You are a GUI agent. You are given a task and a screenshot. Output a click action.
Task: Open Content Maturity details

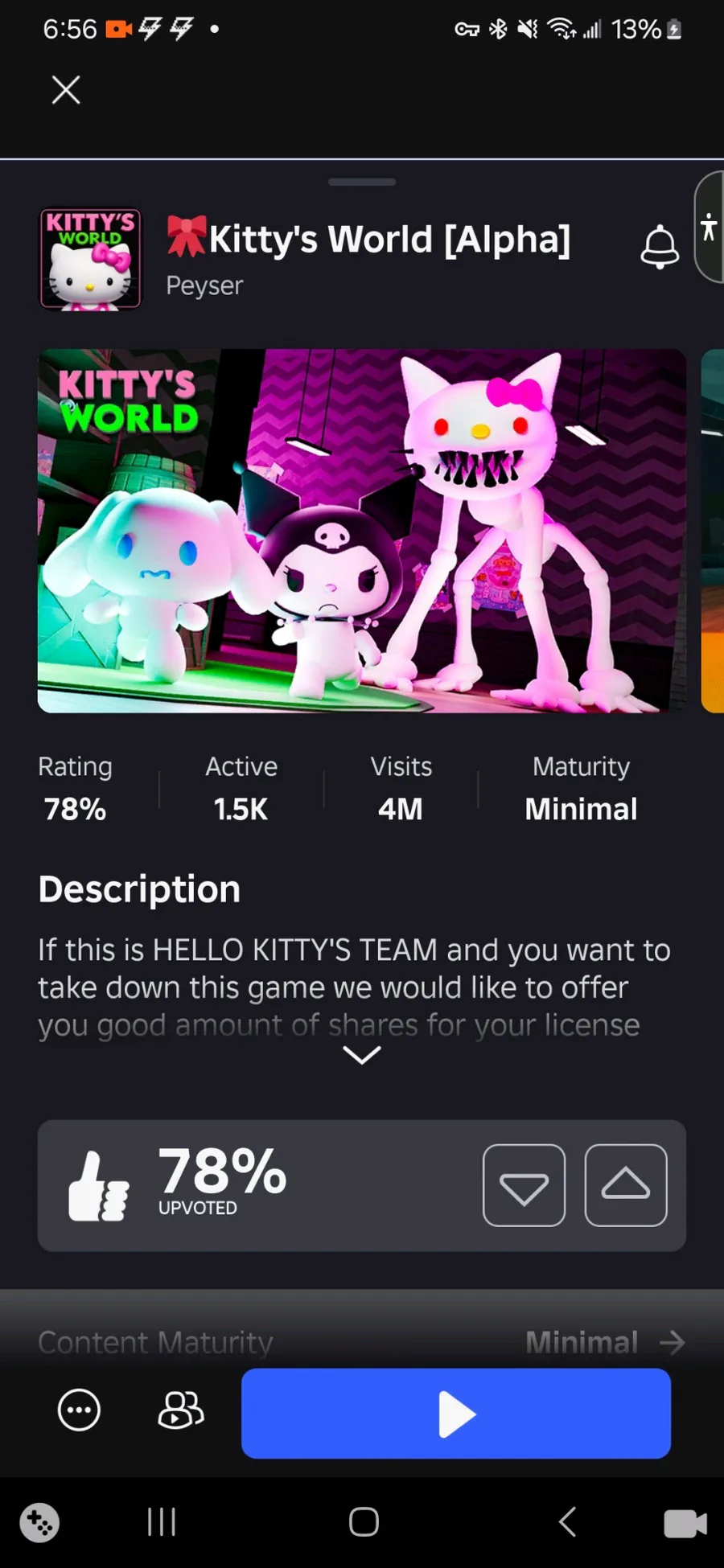point(362,1341)
